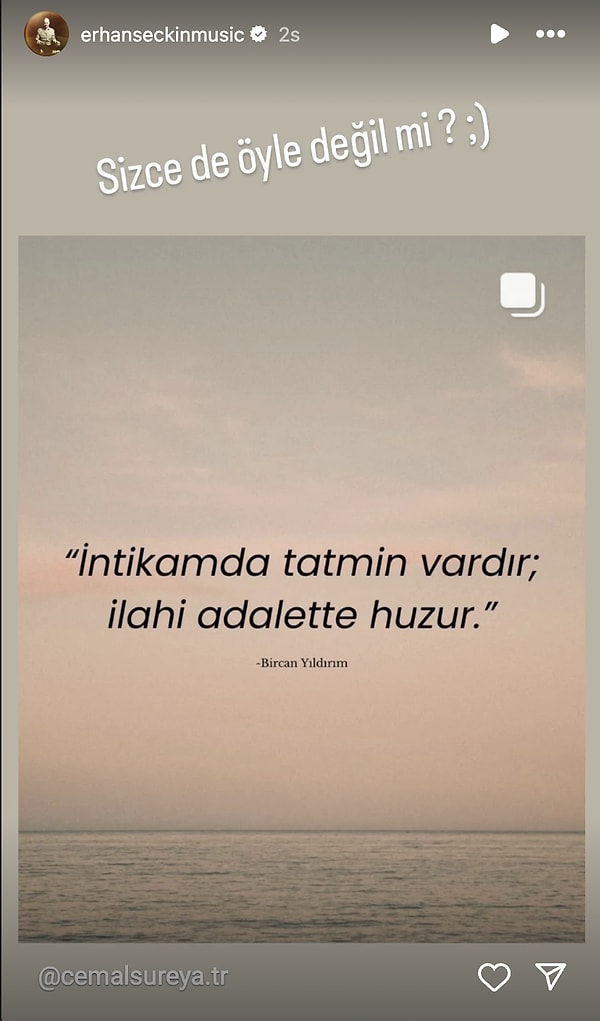Open the three-dot more options menu

[x=550, y=34]
